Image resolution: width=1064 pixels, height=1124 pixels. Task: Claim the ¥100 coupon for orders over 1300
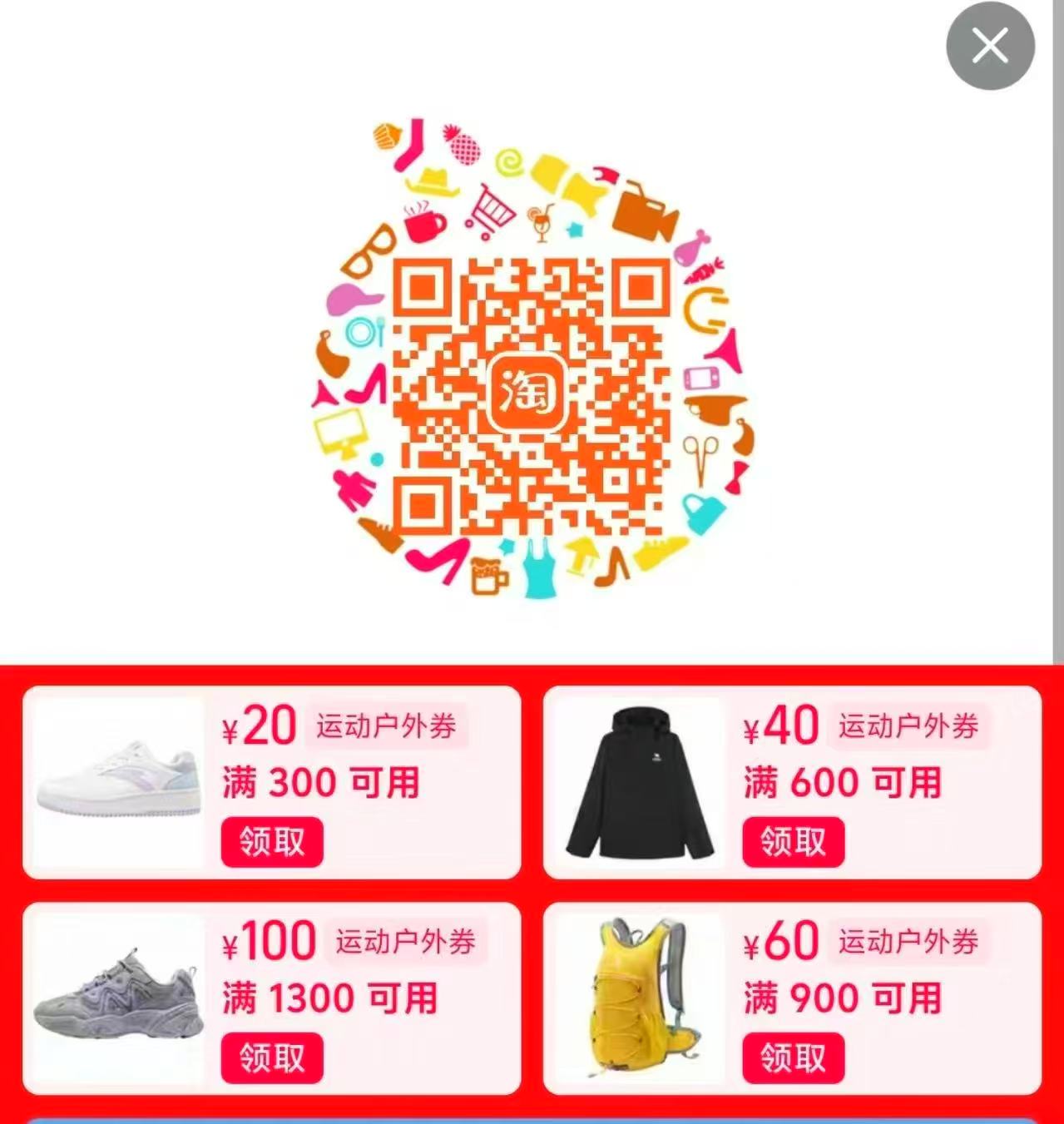tap(272, 1058)
